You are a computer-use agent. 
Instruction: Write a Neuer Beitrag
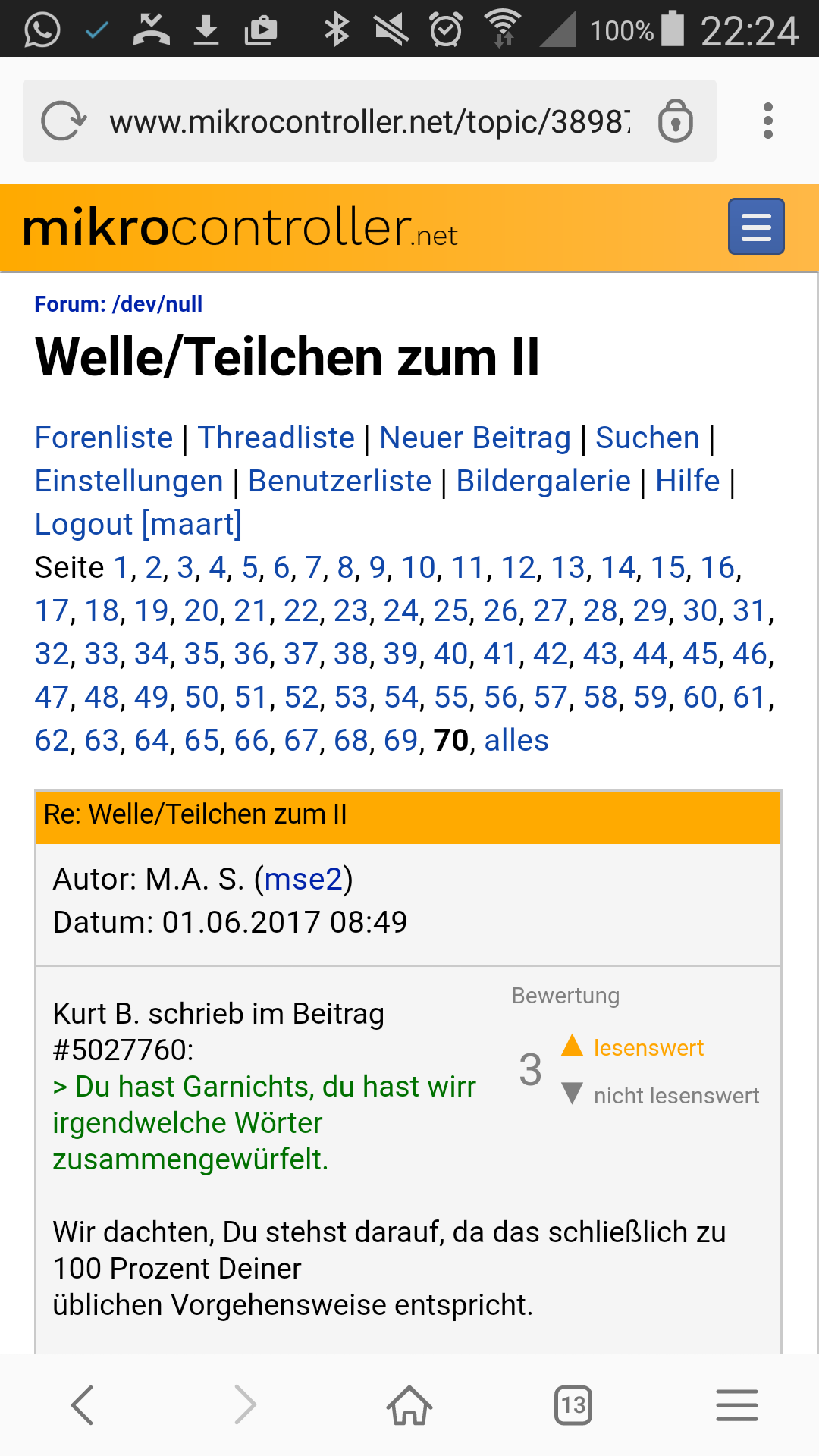coord(475,438)
